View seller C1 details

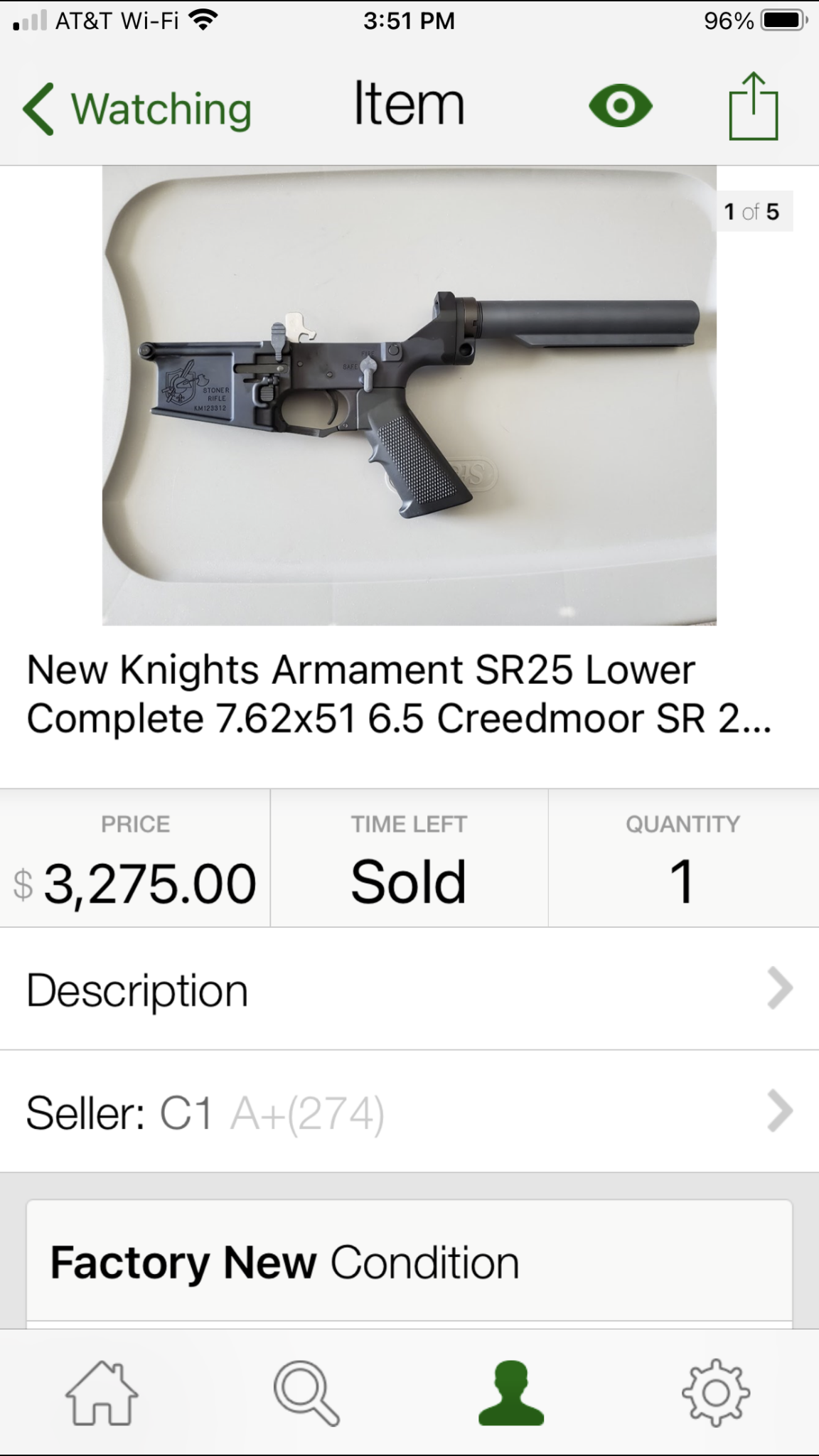click(x=409, y=1112)
